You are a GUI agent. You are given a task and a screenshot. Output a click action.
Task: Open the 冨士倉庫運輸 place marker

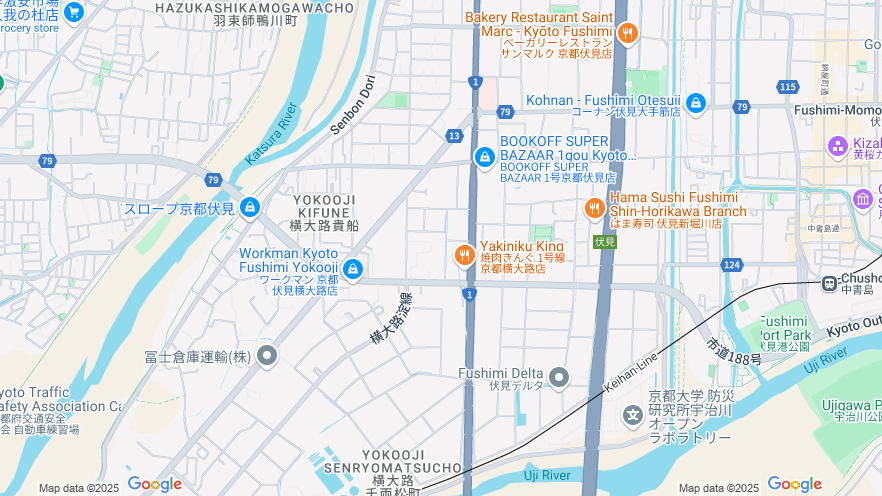coord(267,356)
